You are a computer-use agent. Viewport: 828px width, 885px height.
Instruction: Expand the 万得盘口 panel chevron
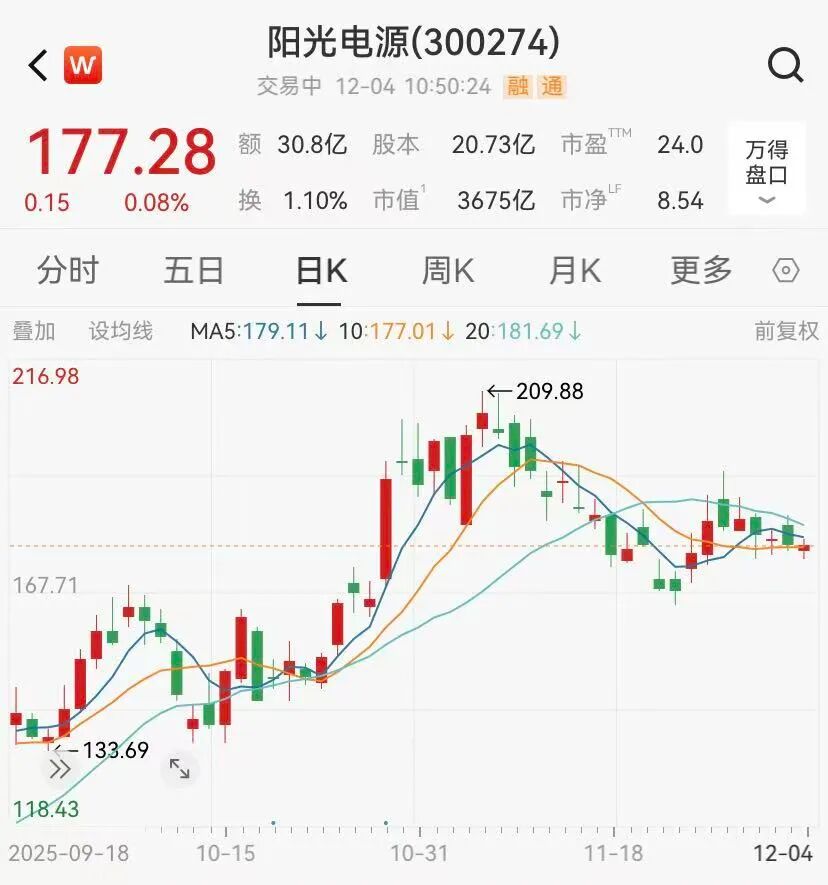point(766,198)
